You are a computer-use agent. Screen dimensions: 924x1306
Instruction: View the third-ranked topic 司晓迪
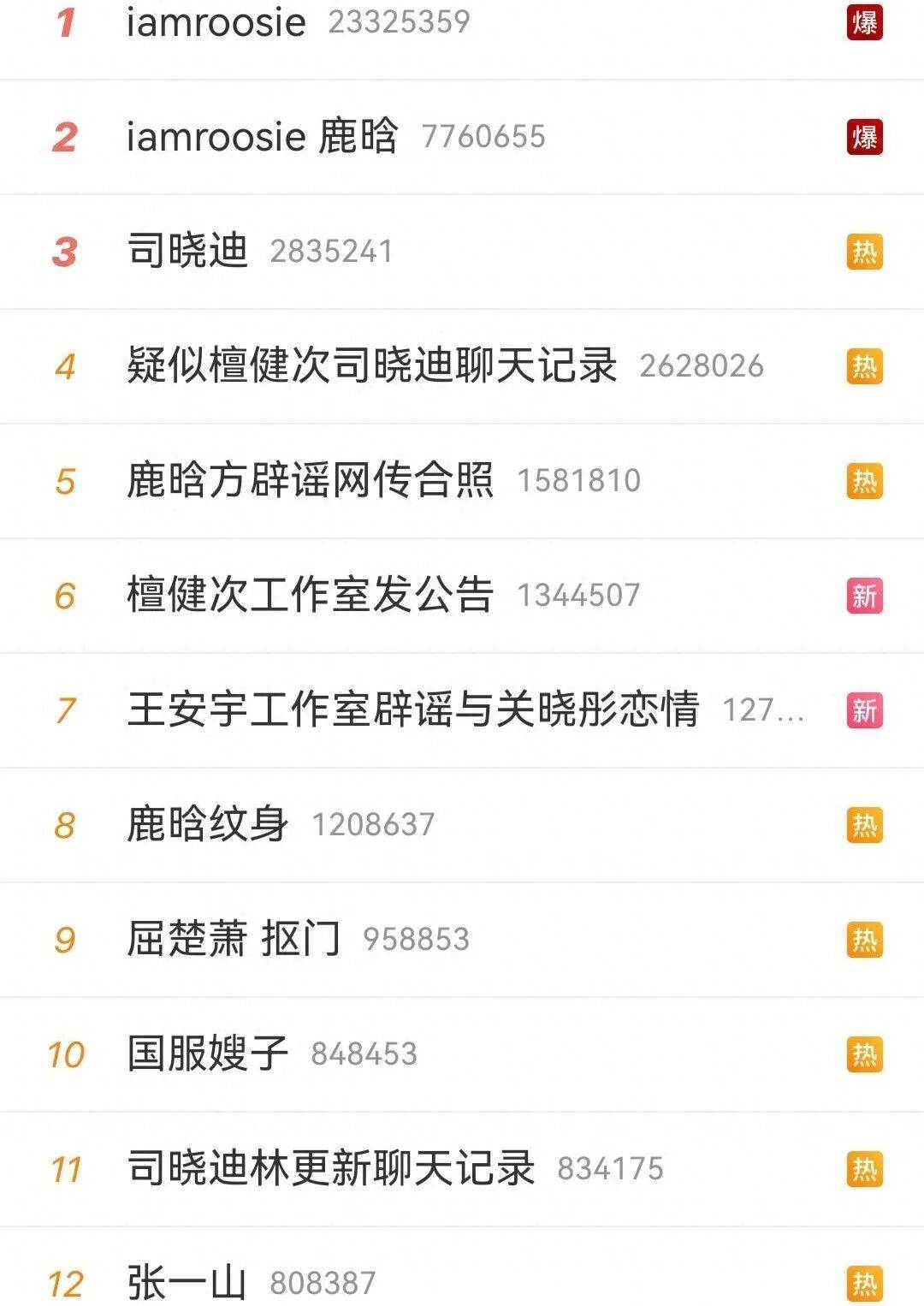[x=187, y=252]
